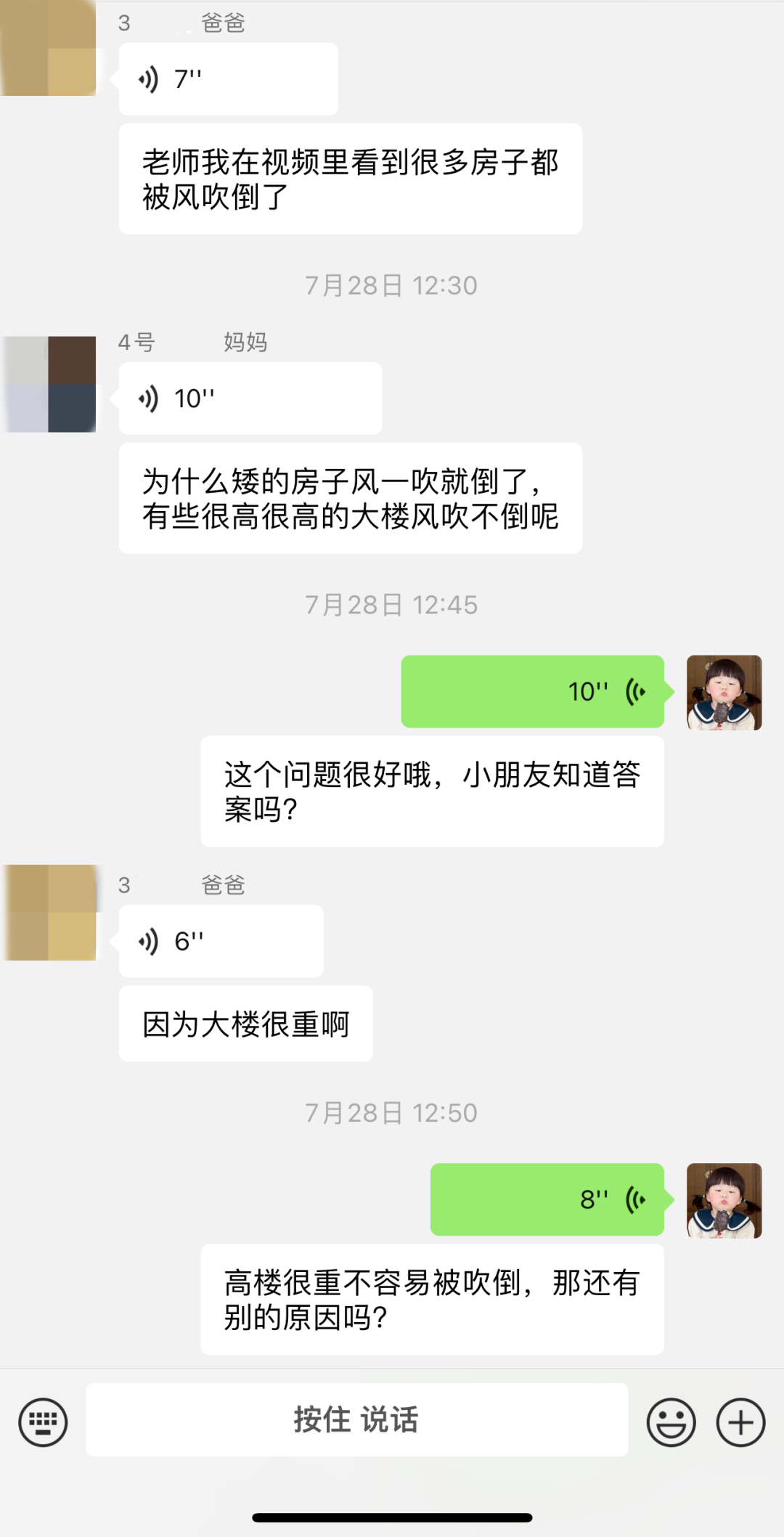The image size is (784, 1537).
Task: Play the green 10'' sent voice message
Action: [x=532, y=692]
